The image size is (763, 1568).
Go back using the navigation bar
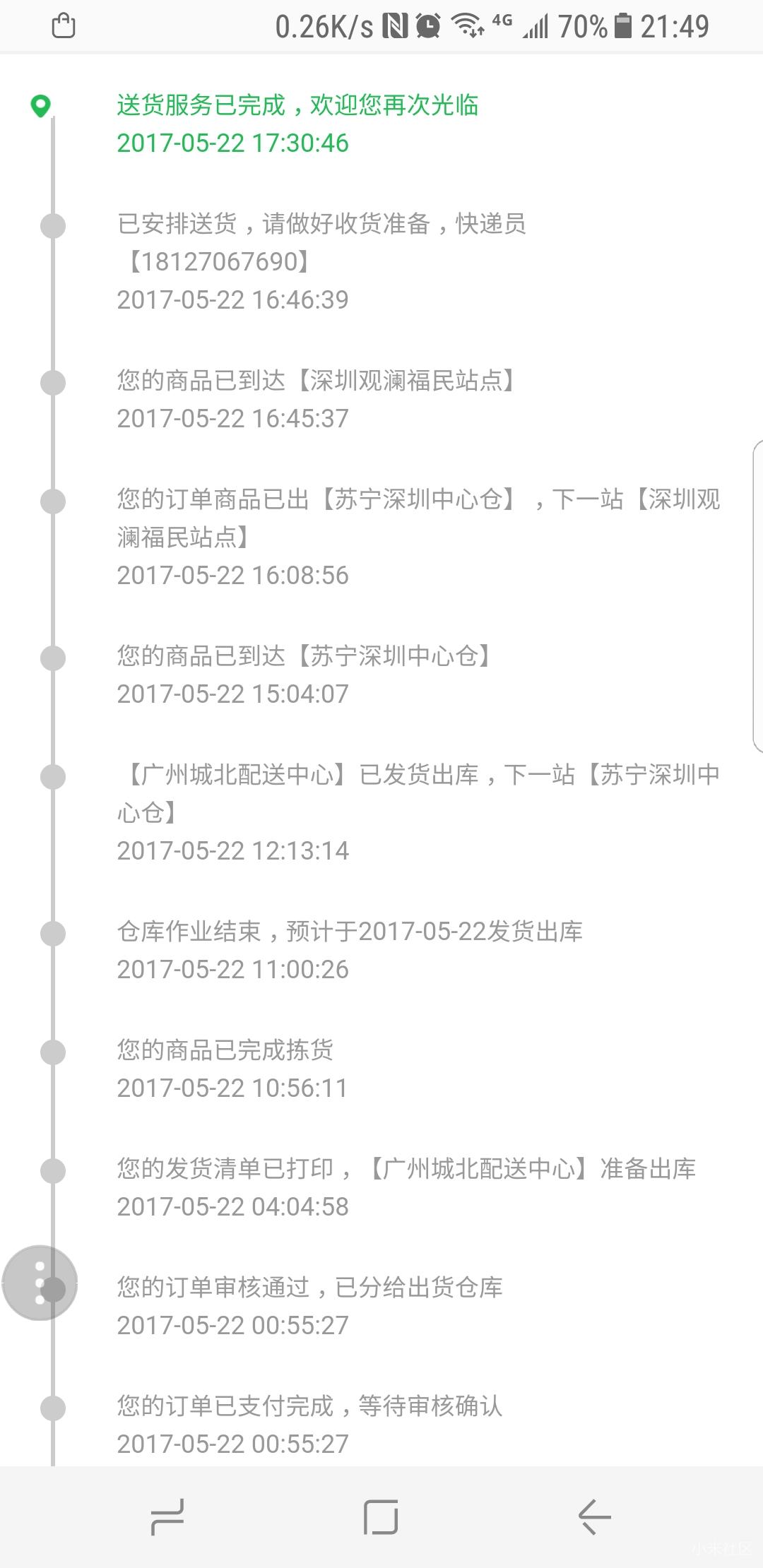click(593, 1517)
